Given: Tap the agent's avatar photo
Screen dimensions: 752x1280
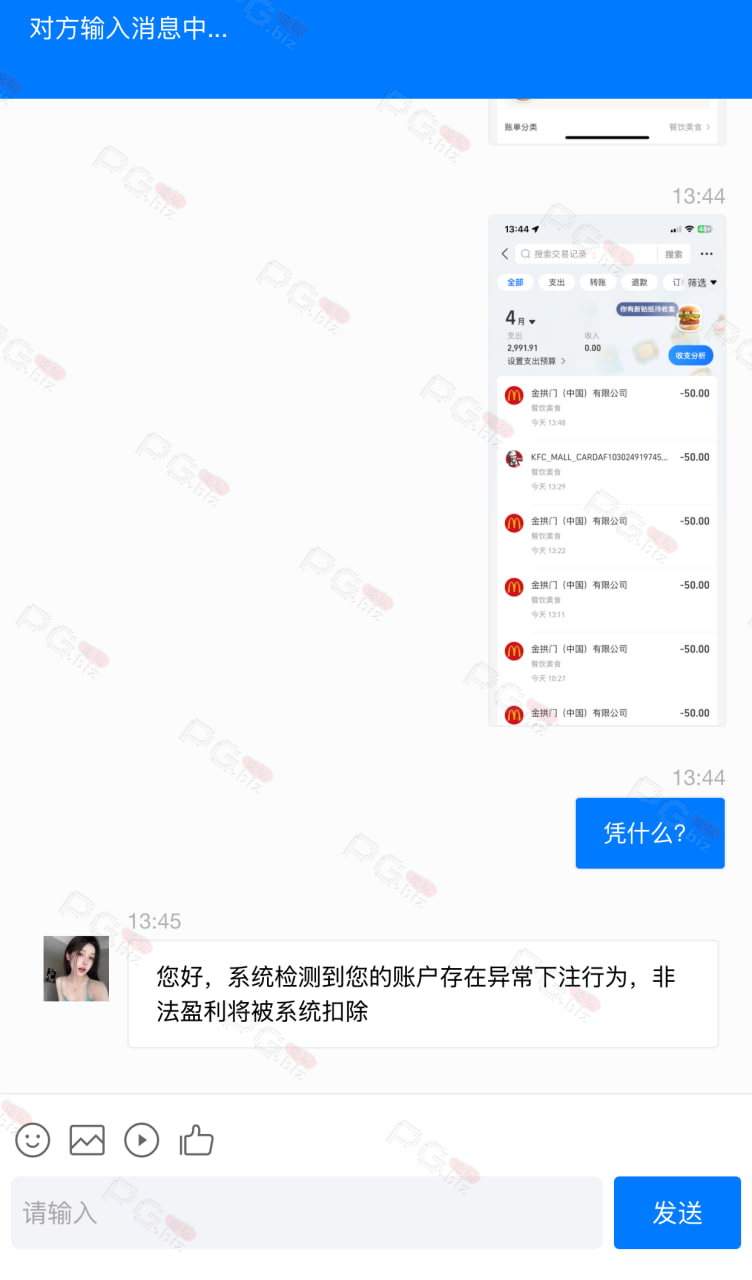Looking at the screenshot, I should [76, 968].
